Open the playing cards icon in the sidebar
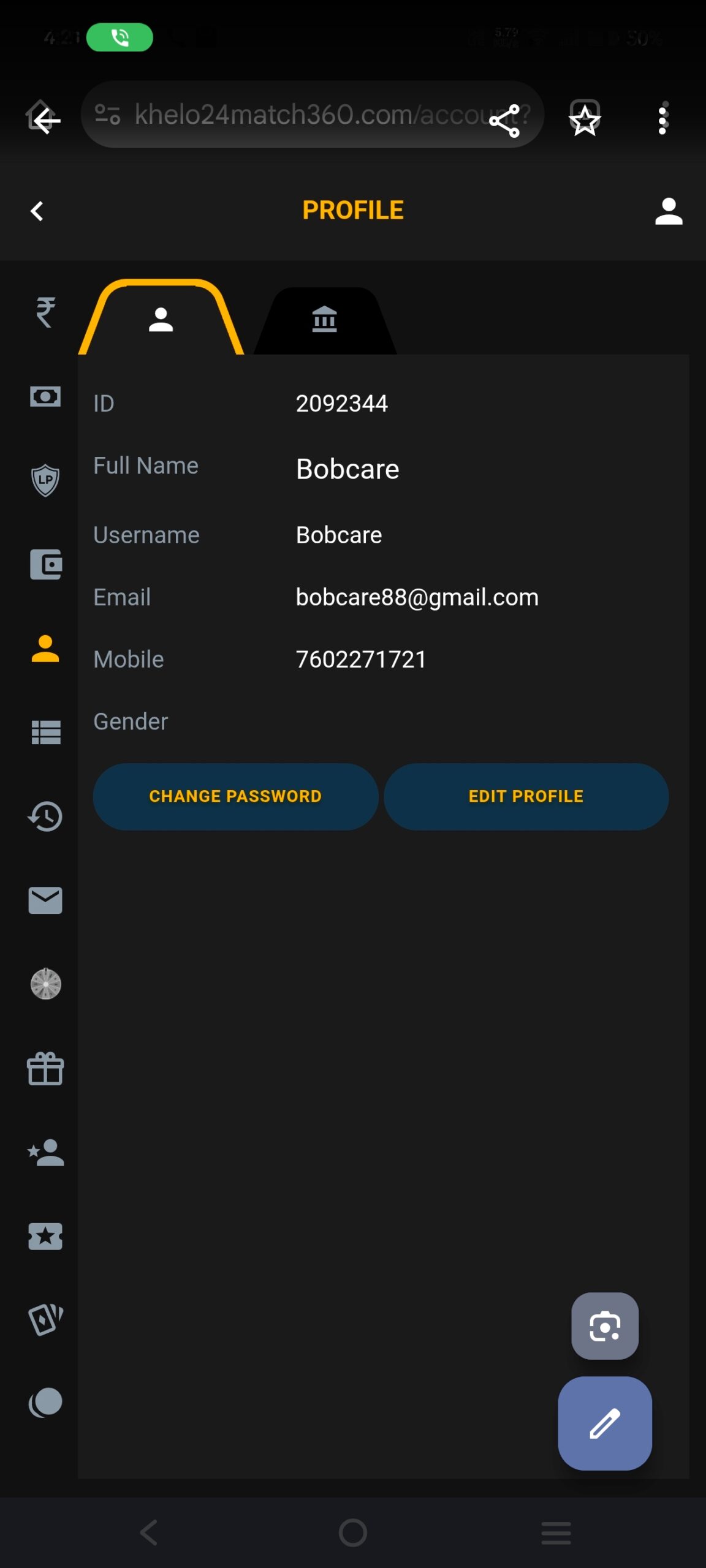 click(45, 1319)
